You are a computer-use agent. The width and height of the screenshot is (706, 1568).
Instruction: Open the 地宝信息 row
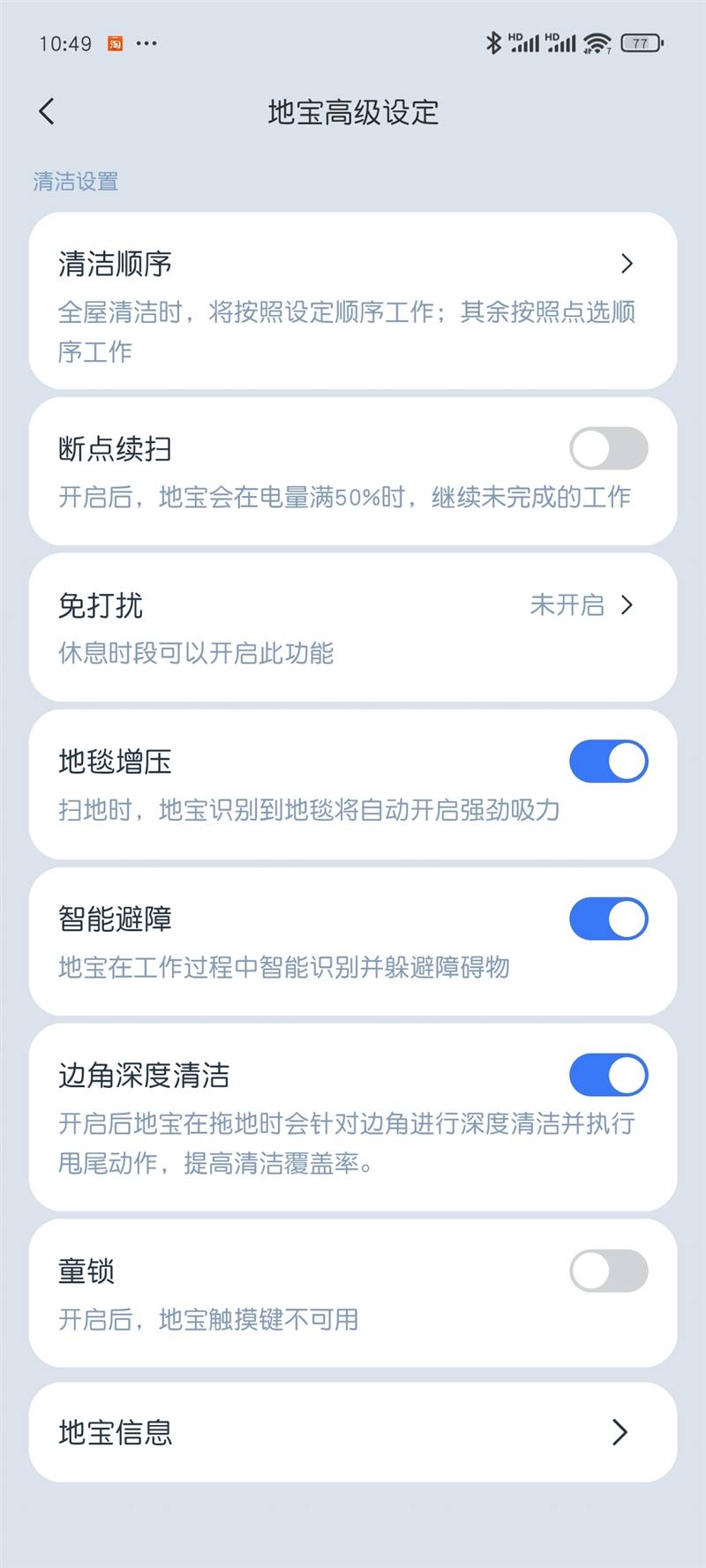[353, 1432]
